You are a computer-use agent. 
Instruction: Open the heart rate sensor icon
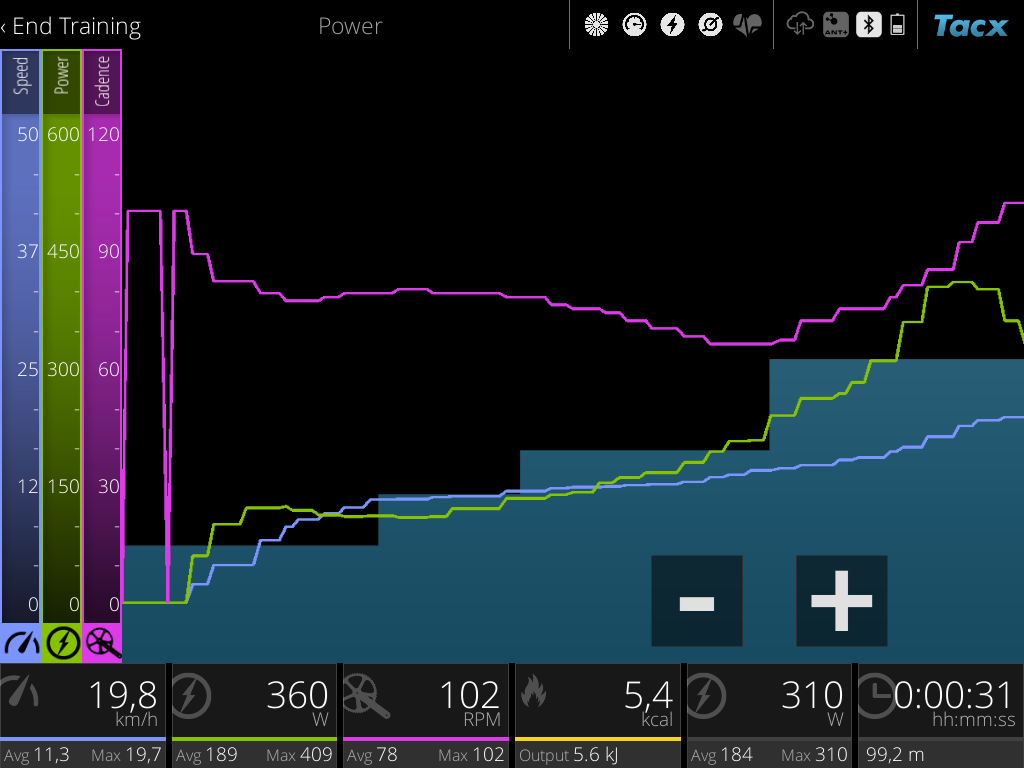[748, 25]
